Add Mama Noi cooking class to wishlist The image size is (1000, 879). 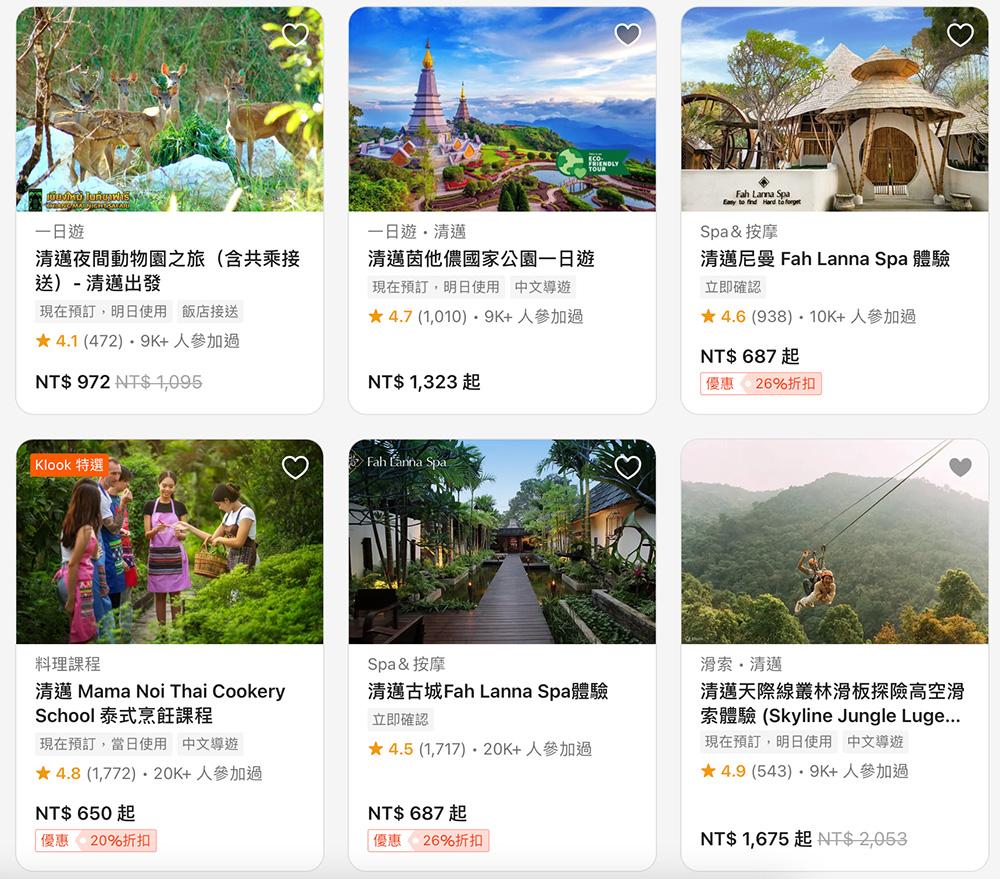(295, 467)
